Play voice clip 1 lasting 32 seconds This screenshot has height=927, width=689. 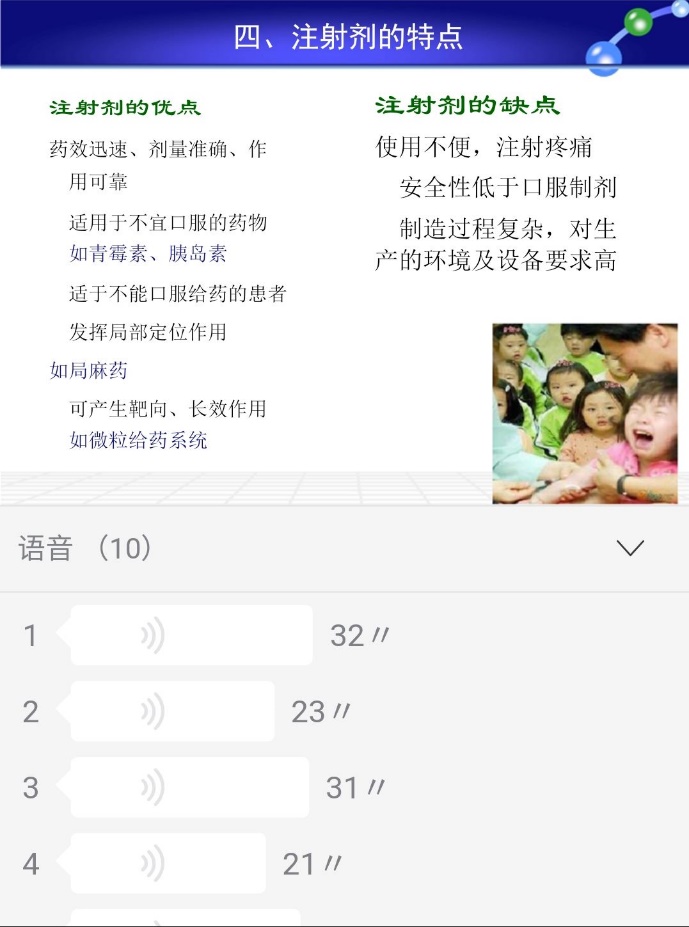[191, 635]
